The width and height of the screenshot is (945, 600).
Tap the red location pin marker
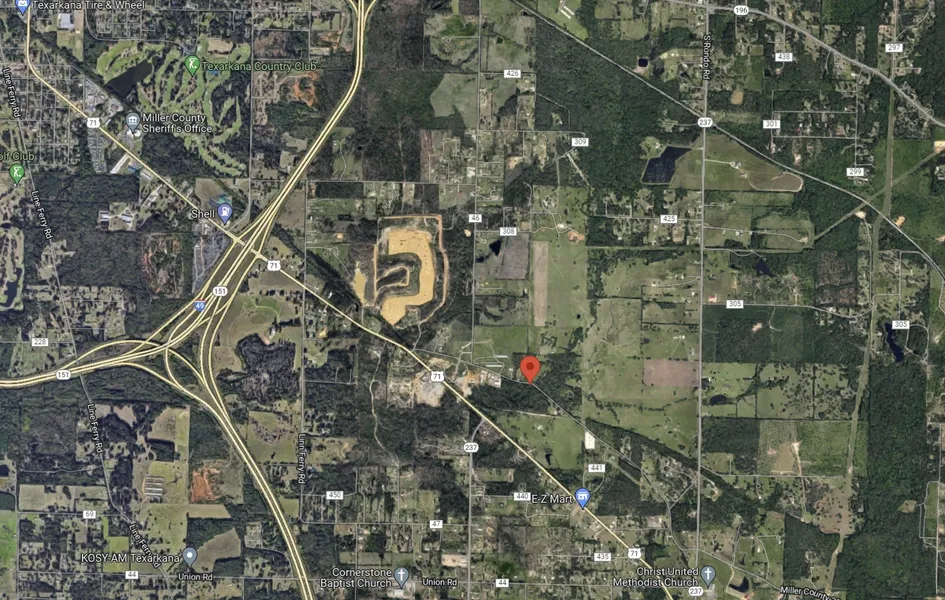pos(531,367)
